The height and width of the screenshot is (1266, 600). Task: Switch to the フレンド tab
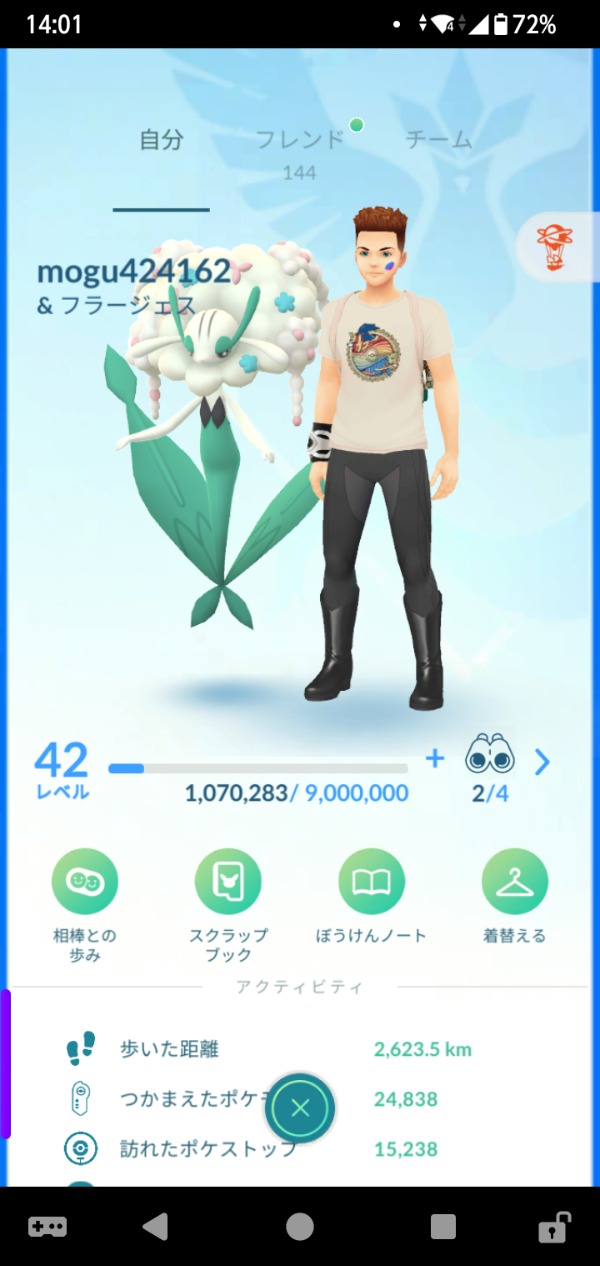pos(299,140)
